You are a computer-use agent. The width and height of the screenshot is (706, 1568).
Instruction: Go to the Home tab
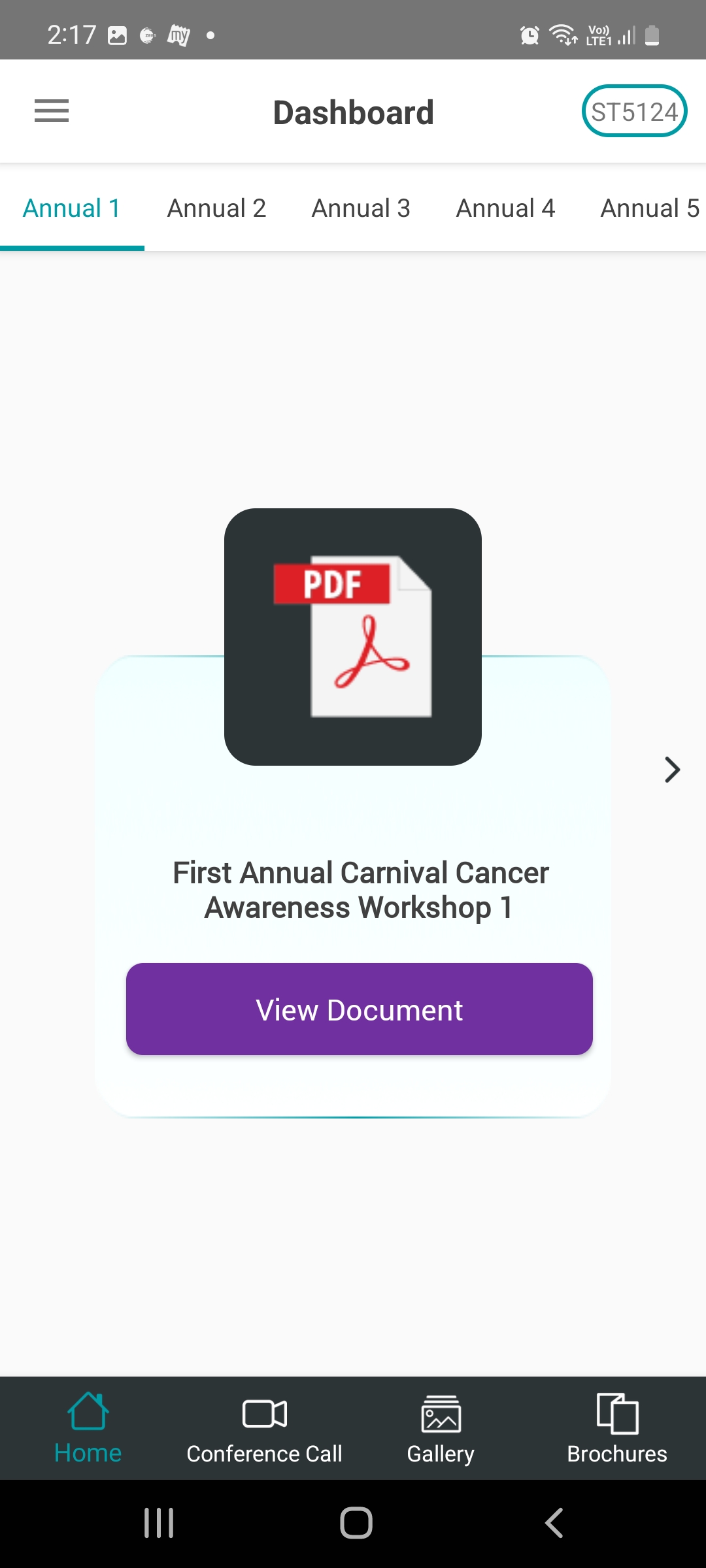[88, 1429]
